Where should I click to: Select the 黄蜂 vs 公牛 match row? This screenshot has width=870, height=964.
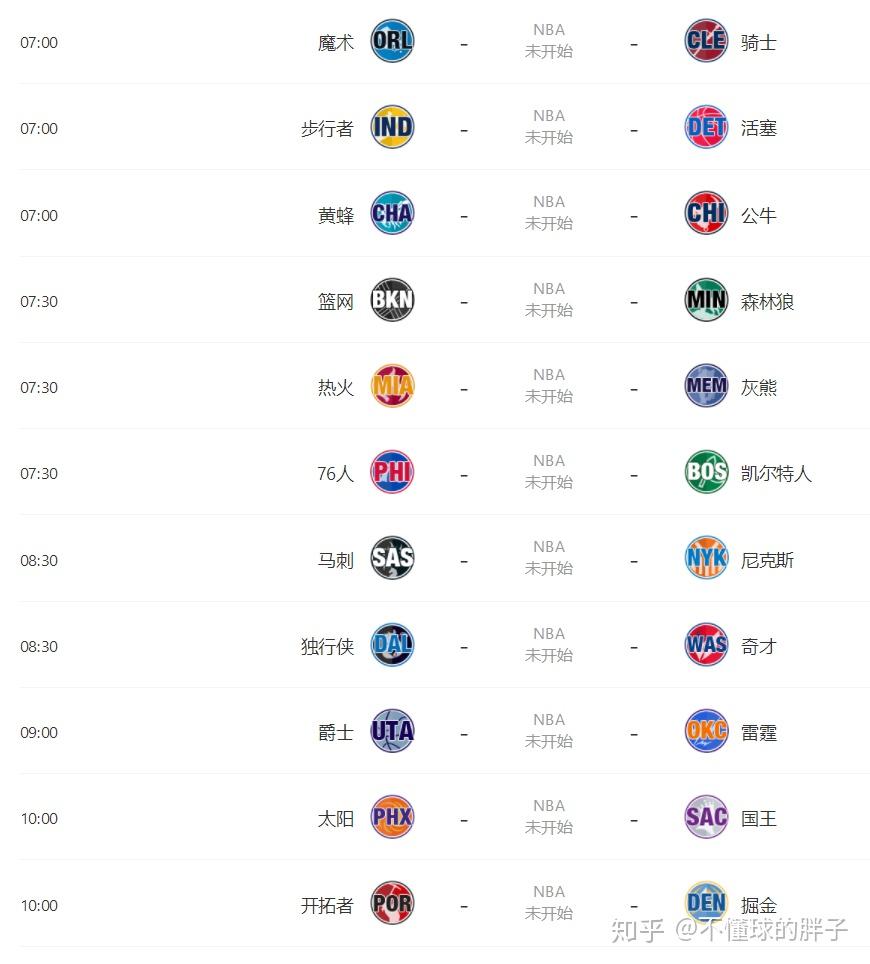[435, 213]
